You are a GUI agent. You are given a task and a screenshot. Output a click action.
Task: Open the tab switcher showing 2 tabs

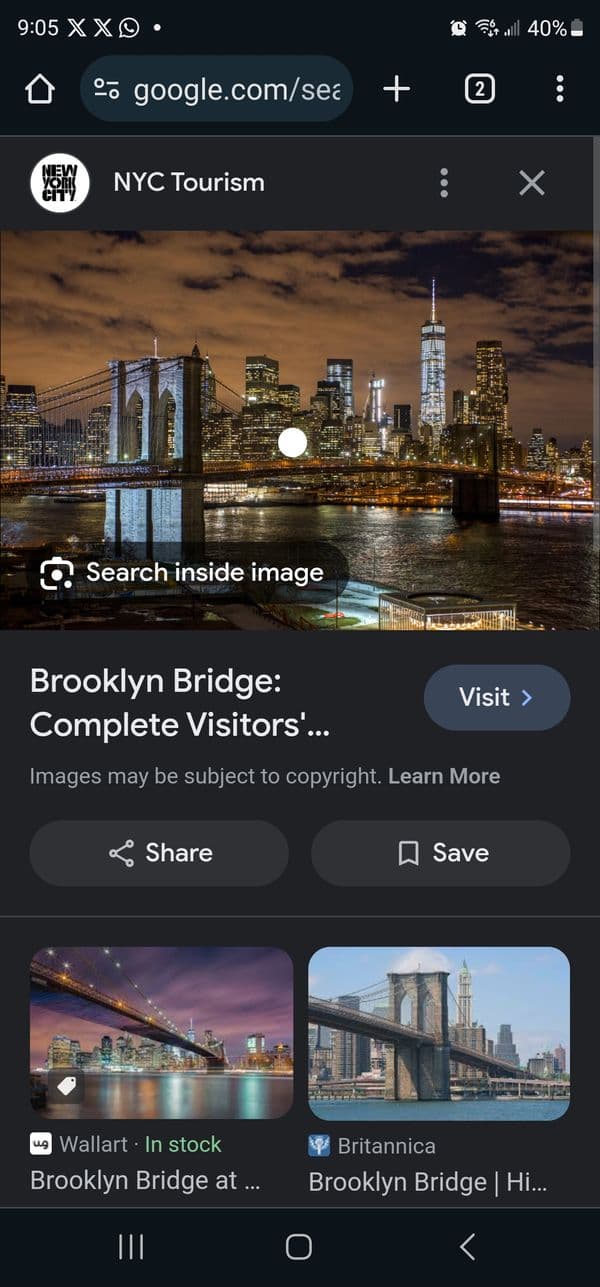click(479, 90)
